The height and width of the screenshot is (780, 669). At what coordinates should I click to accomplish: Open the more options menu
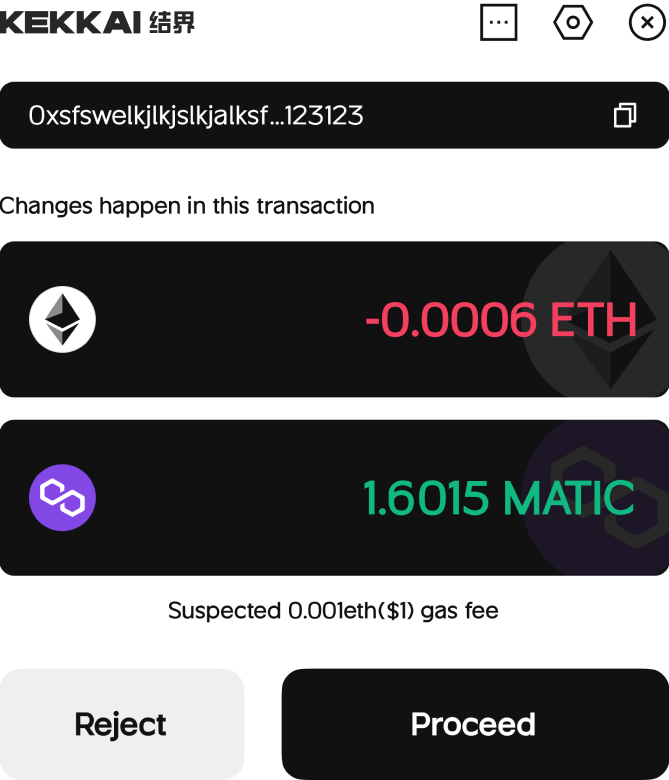(x=498, y=21)
